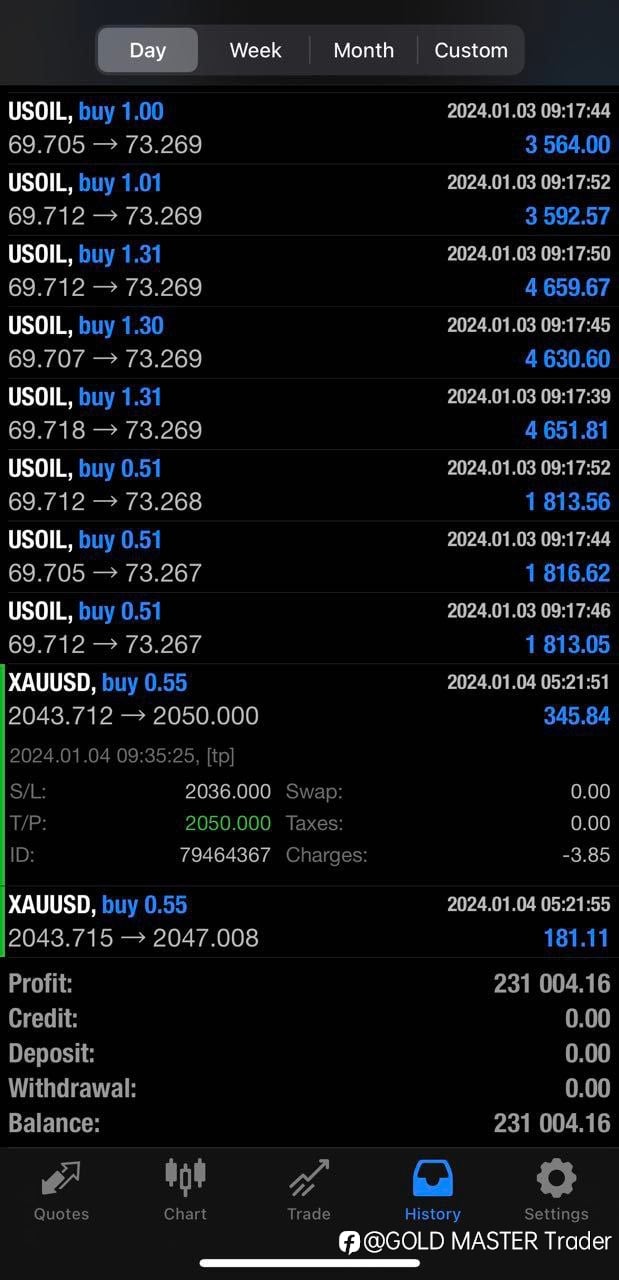Tap the History tab
This screenshot has height=1280, width=619.
tap(433, 1190)
